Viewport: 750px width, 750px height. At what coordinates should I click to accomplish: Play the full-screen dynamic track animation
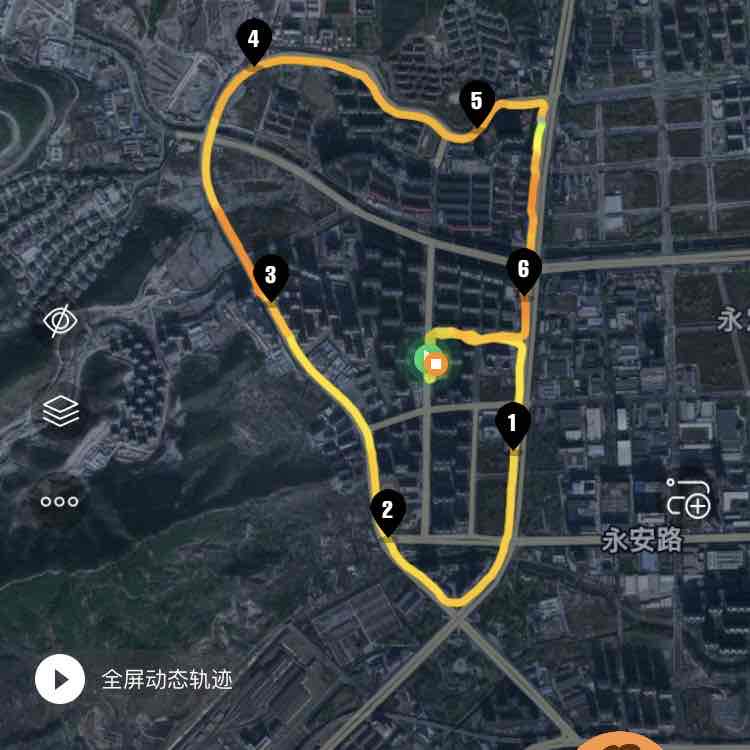pos(60,680)
